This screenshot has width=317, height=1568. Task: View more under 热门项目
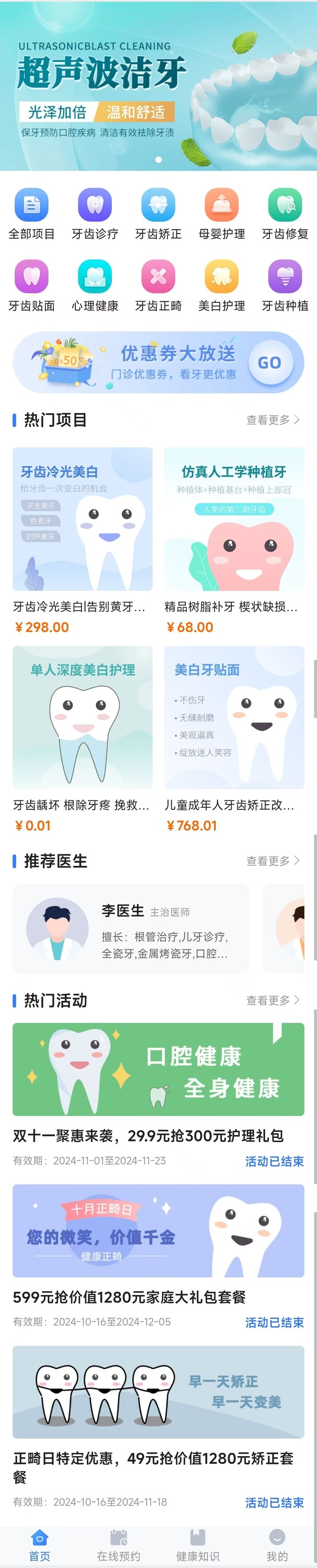273,420
